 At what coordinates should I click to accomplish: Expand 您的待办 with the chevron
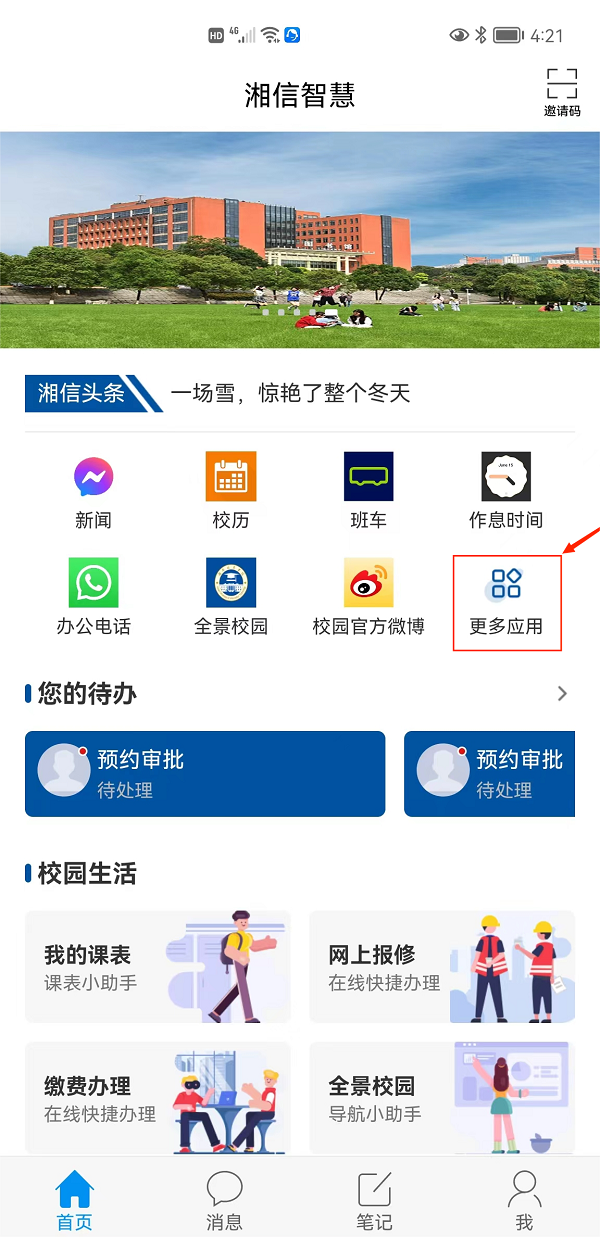pyautogui.click(x=562, y=693)
